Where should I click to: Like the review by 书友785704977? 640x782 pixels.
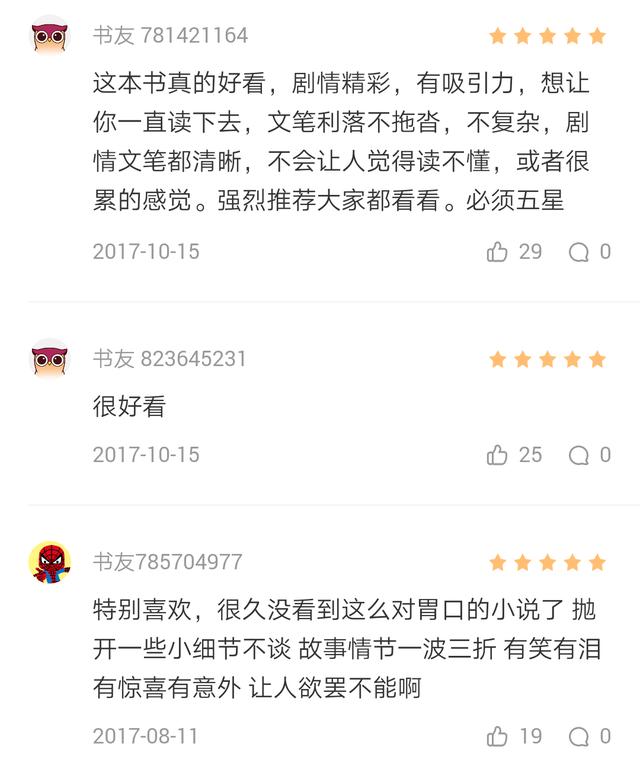pos(497,737)
